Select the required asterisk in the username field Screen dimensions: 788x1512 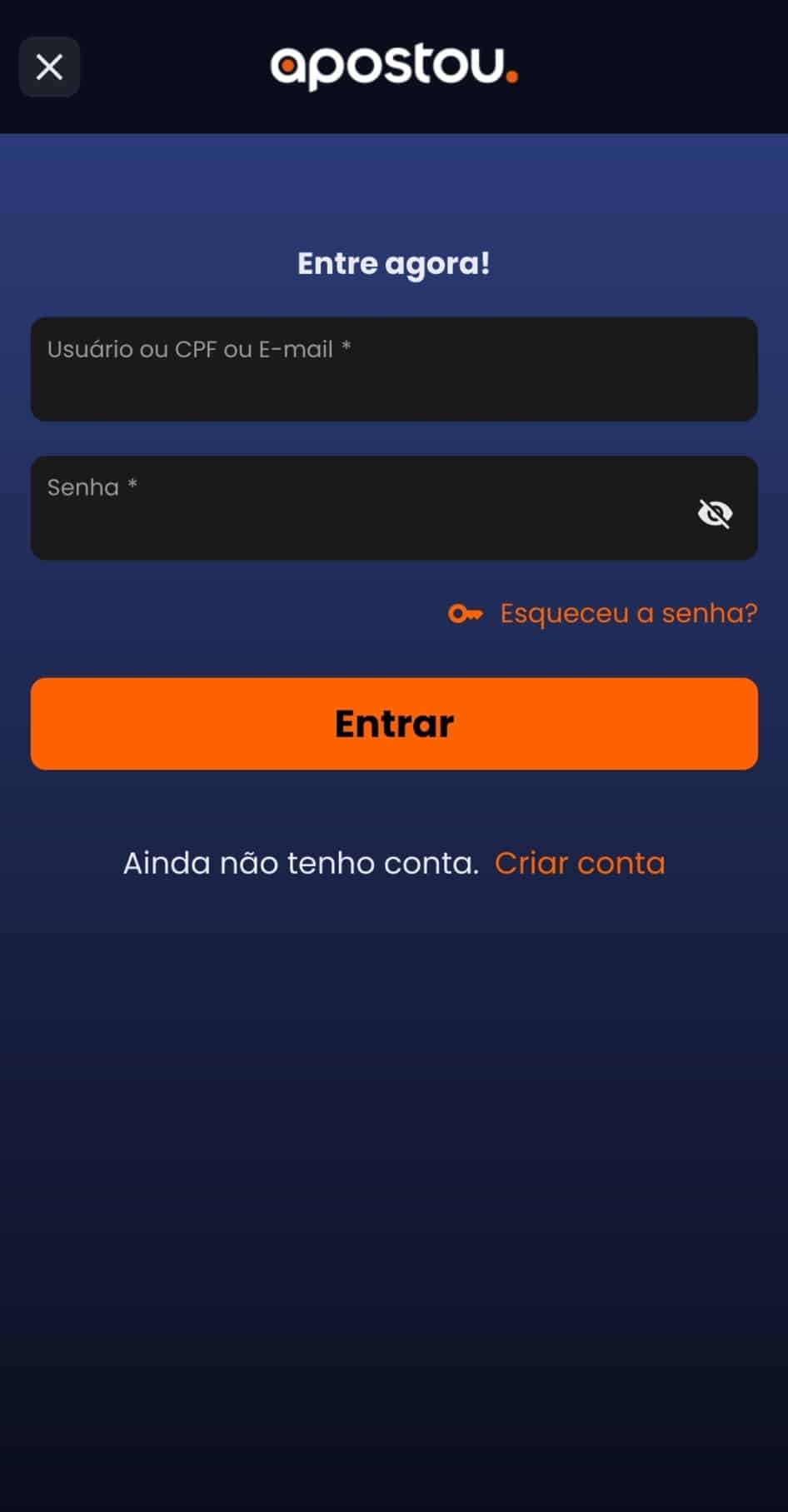pyautogui.click(x=347, y=349)
